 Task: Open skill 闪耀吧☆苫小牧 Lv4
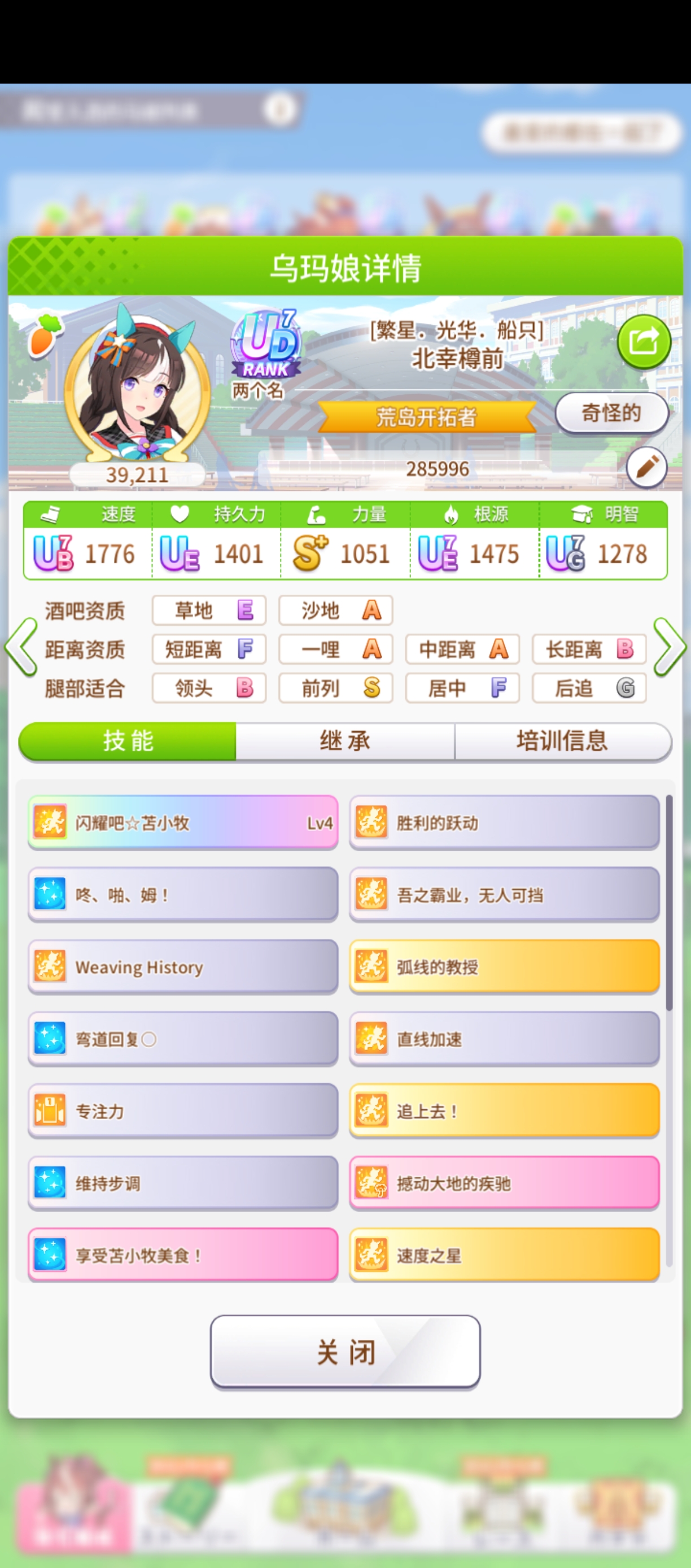[182, 823]
